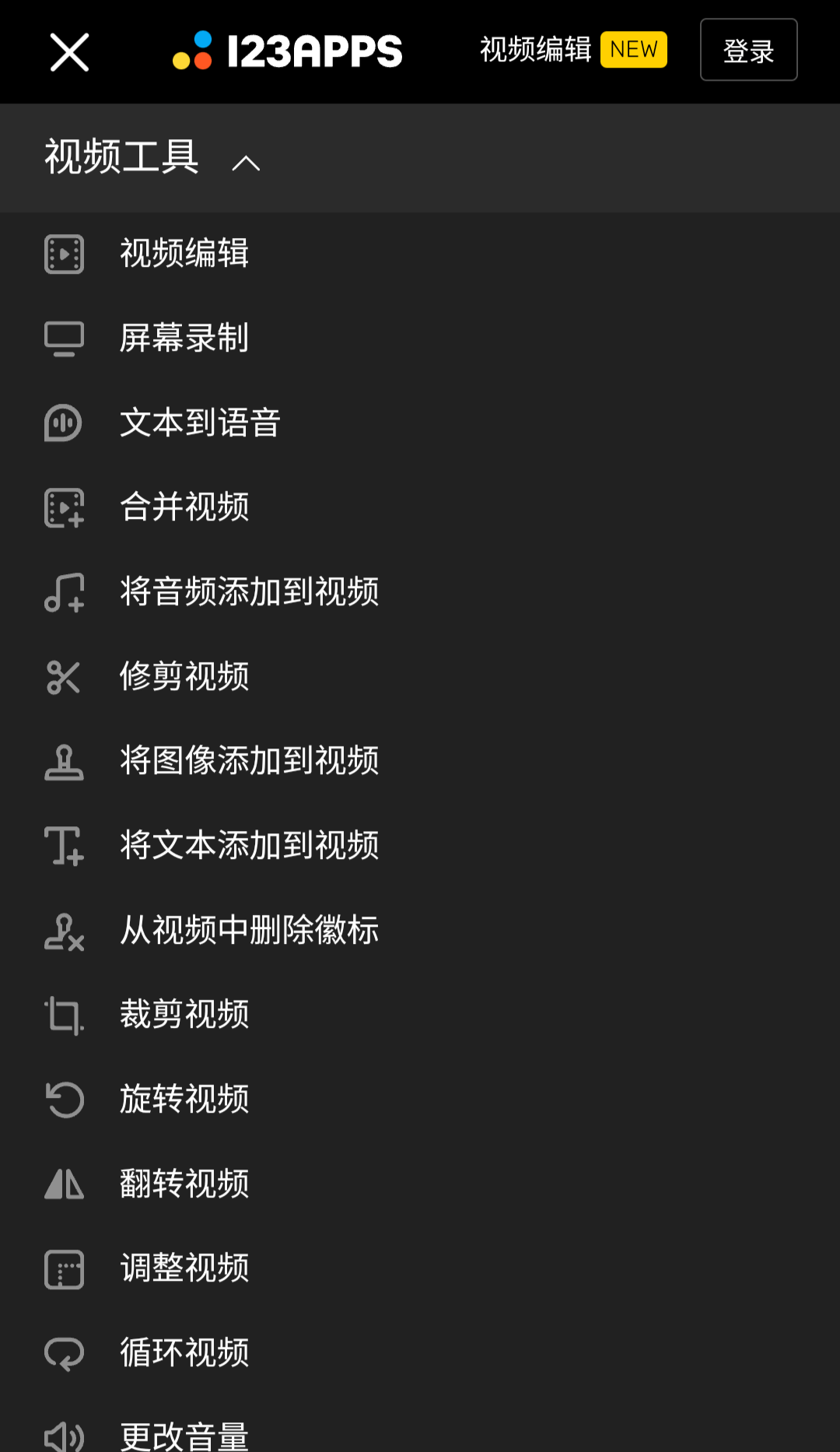Open 视频编辑 next to the NEW badge

tap(535, 49)
